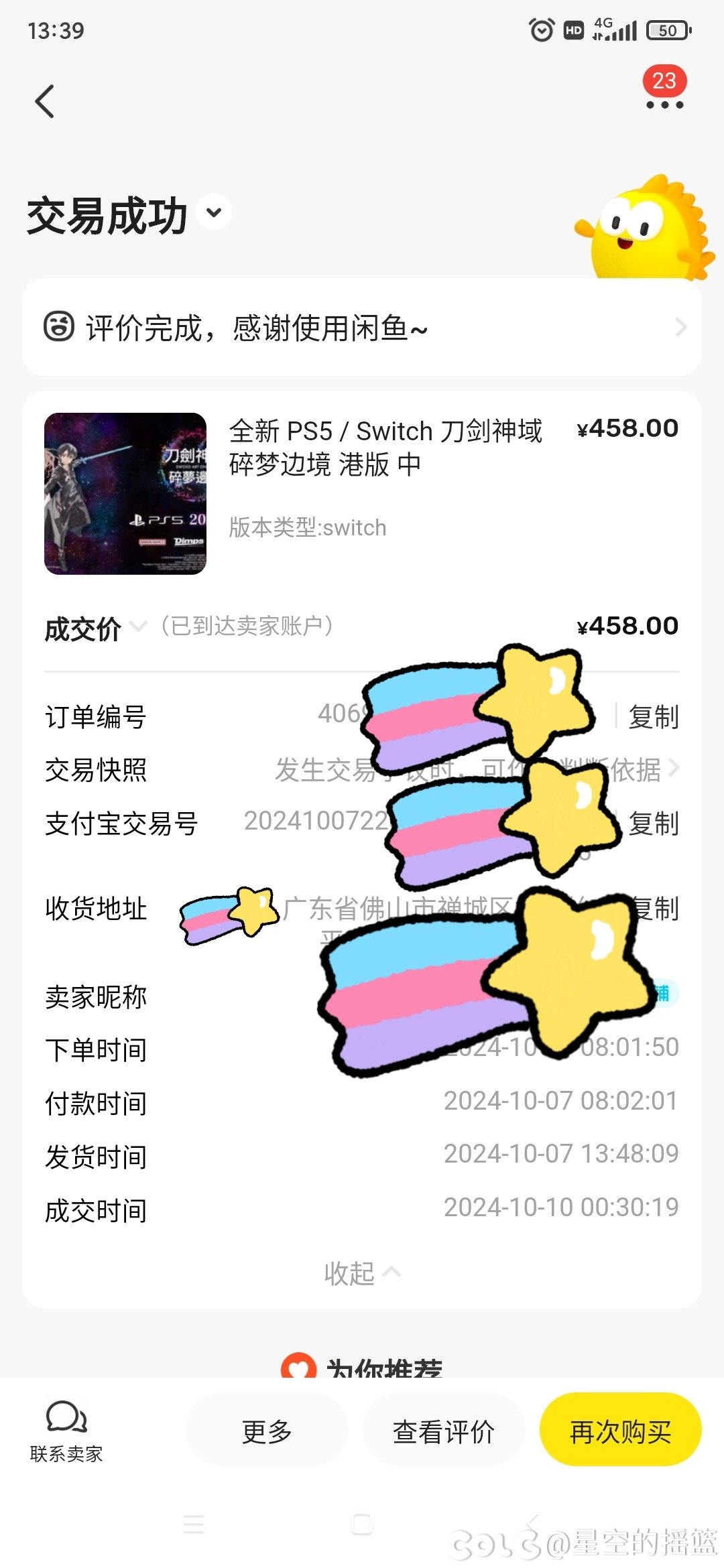Tap the 更多 button

tap(267, 1430)
